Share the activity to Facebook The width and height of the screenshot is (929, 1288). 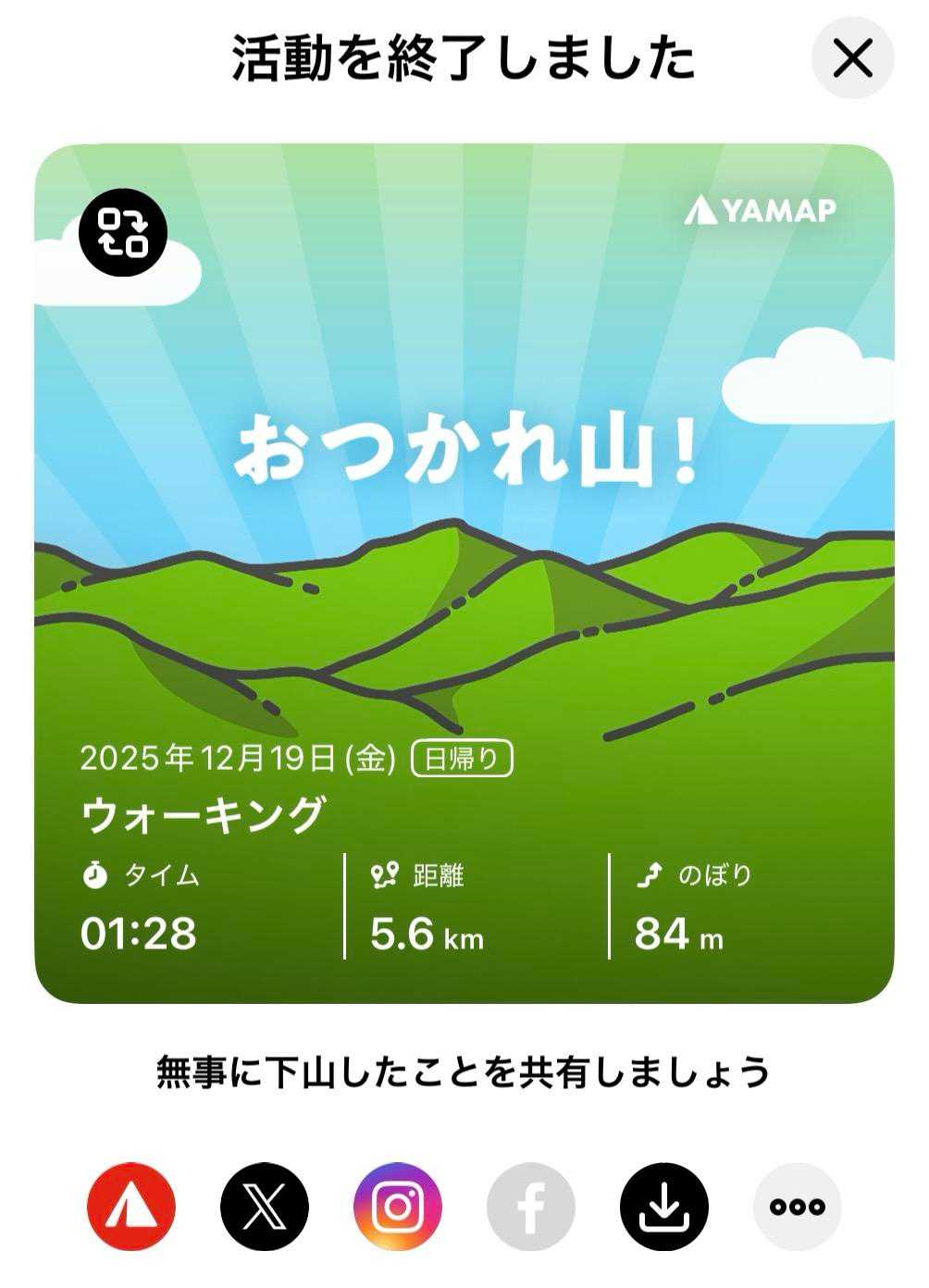(531, 1206)
